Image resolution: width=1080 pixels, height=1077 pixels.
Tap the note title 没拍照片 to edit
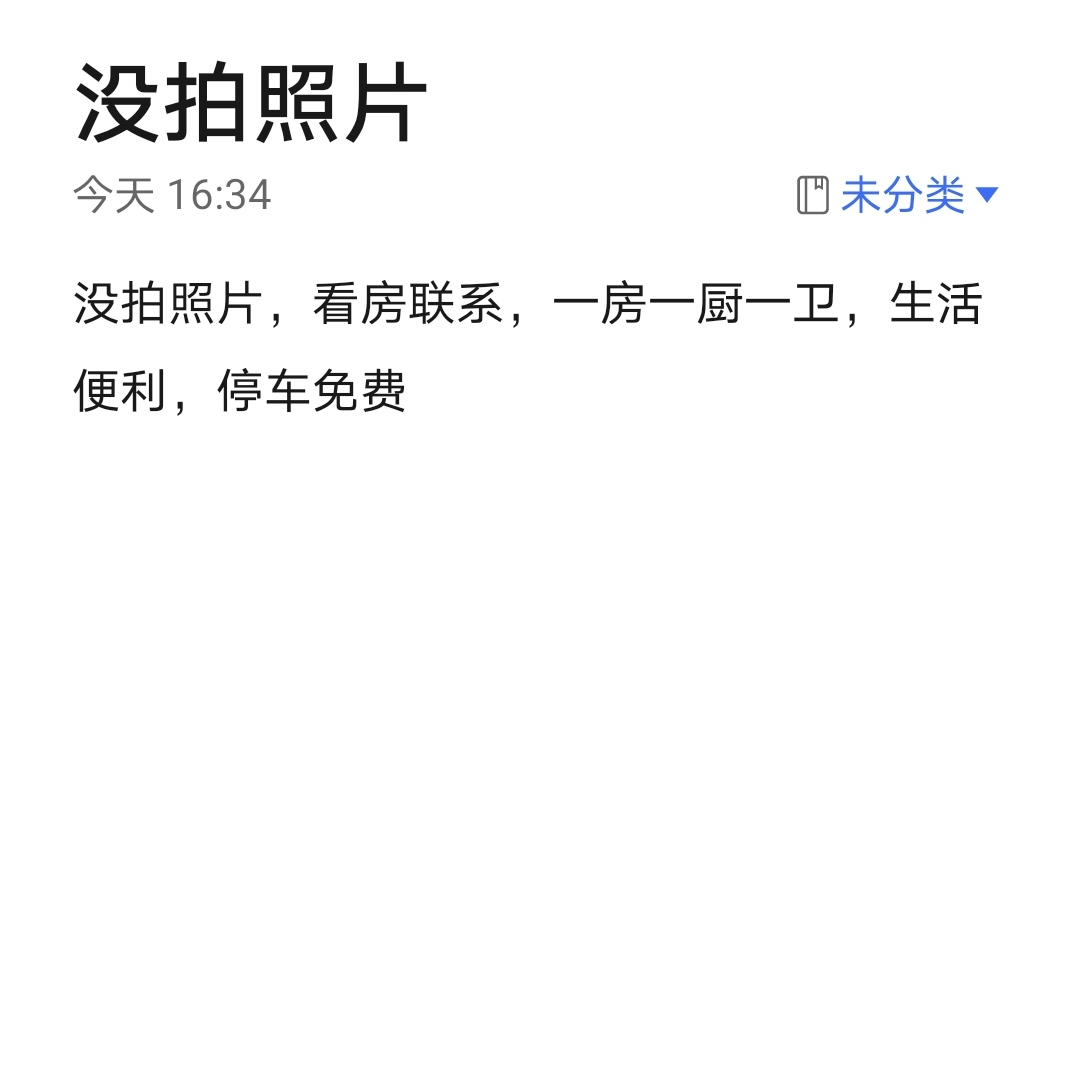(x=251, y=104)
